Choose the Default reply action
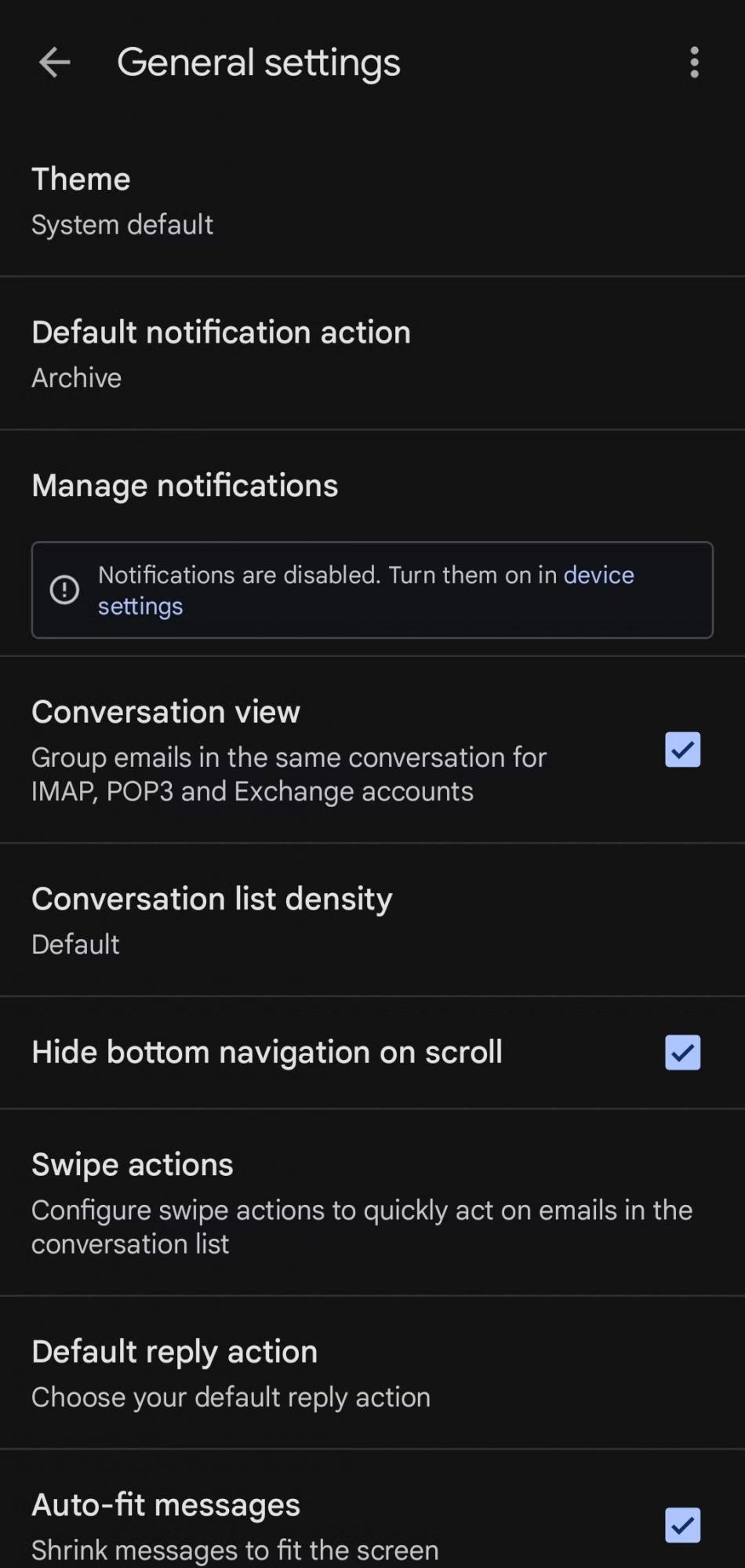Image resolution: width=745 pixels, height=1568 pixels. pyautogui.click(x=235, y=1373)
